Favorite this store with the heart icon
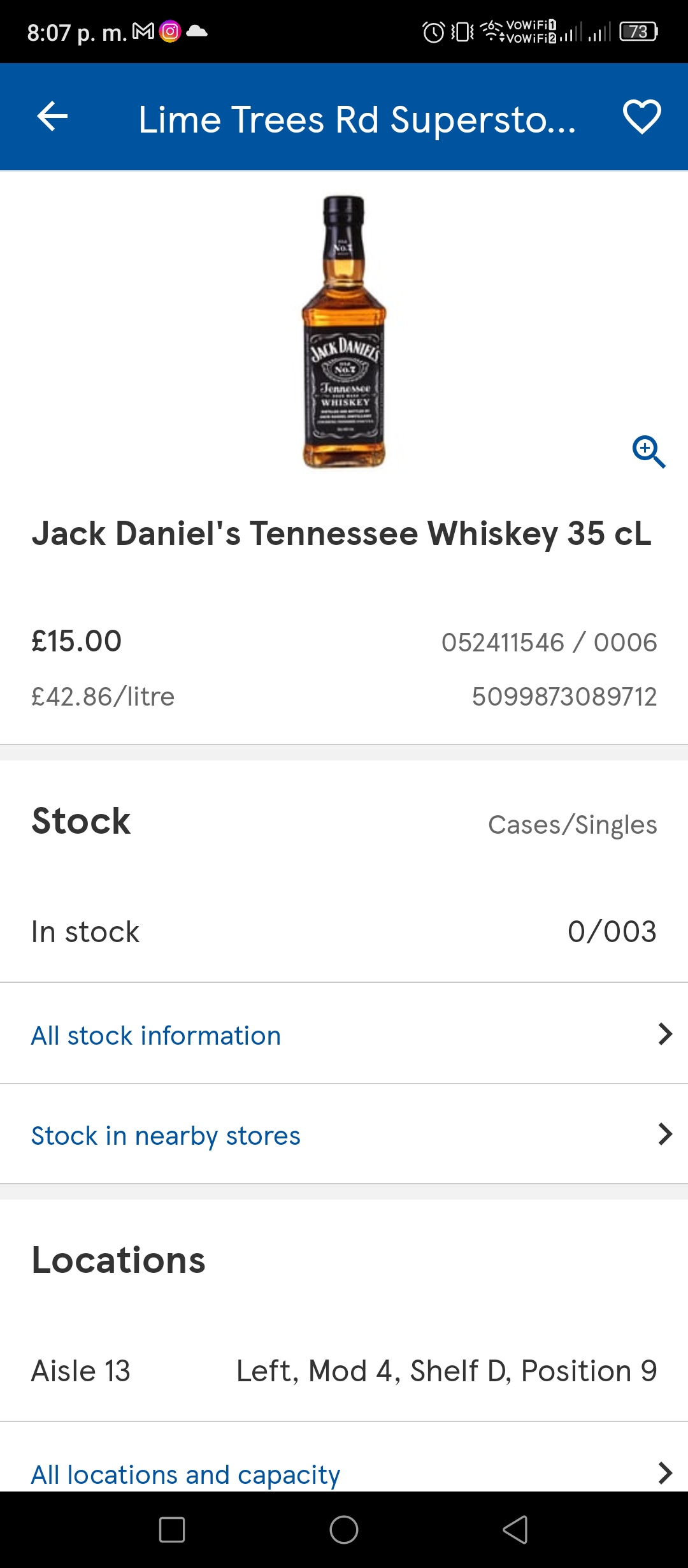Viewport: 688px width, 1568px height. pyautogui.click(x=641, y=117)
